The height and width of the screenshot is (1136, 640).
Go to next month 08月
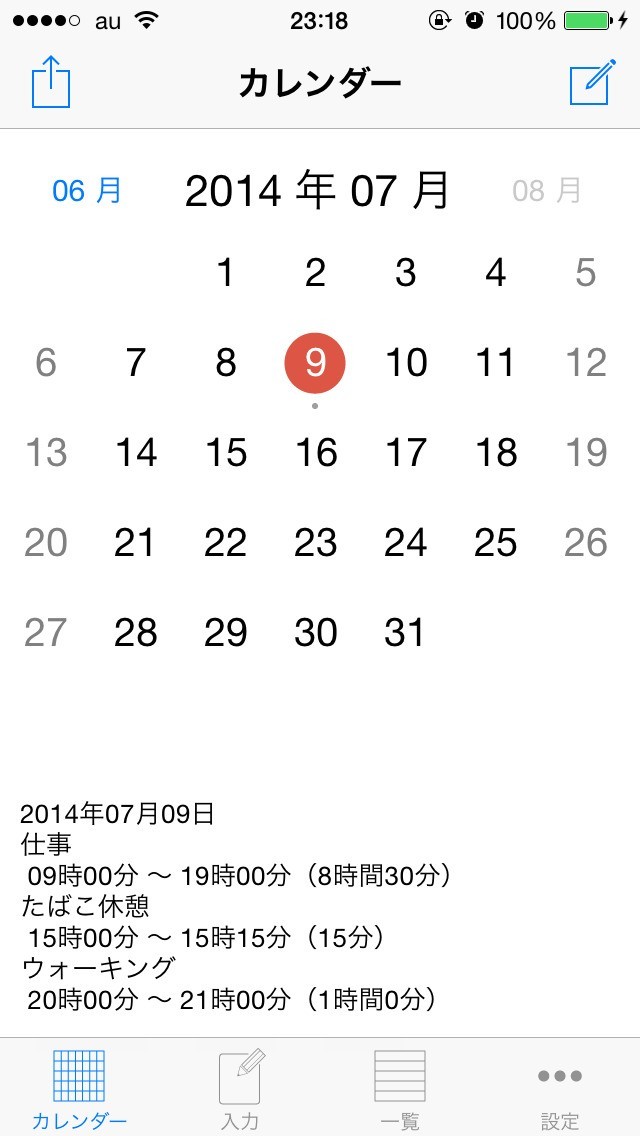(547, 191)
